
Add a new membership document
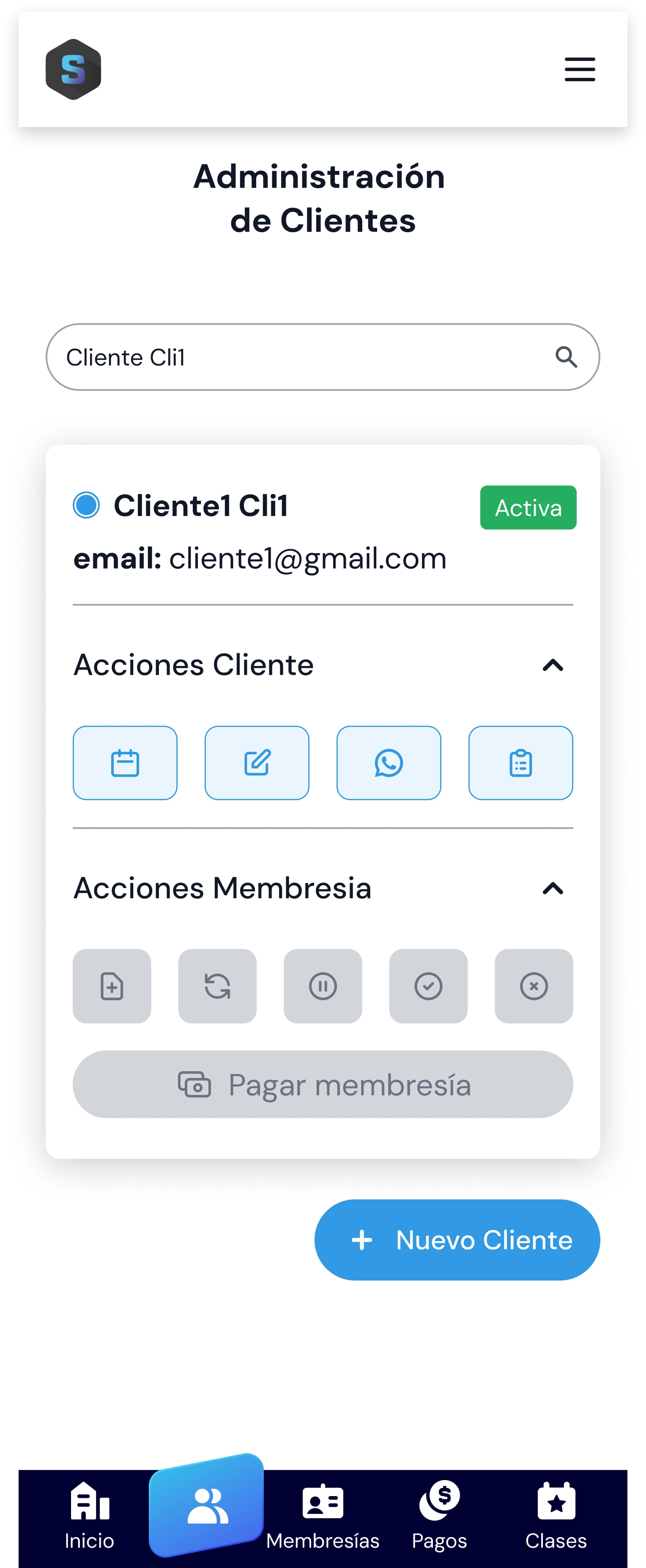[x=112, y=986]
